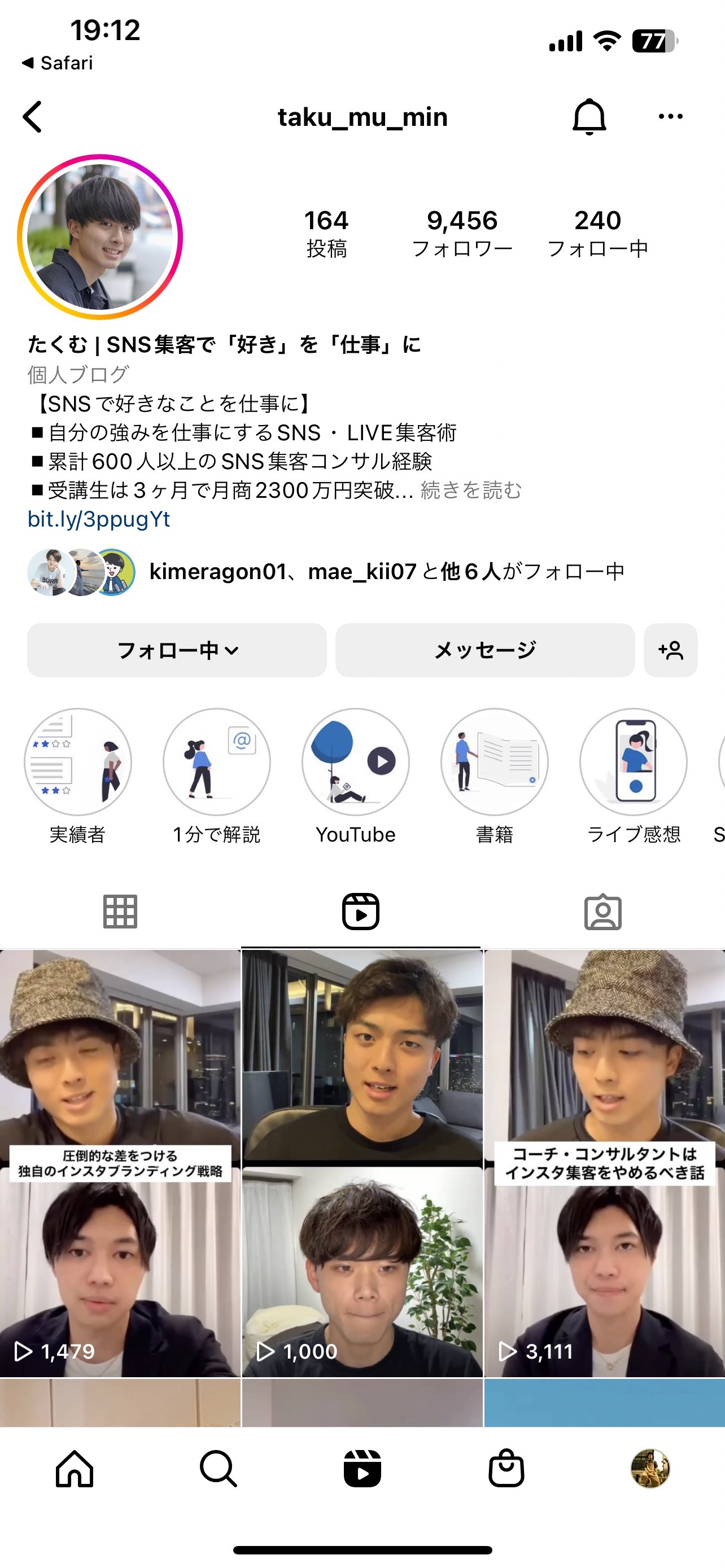Screen dimensions: 725x1568
Task: Open the フォロー中 dropdown button
Action: (177, 650)
